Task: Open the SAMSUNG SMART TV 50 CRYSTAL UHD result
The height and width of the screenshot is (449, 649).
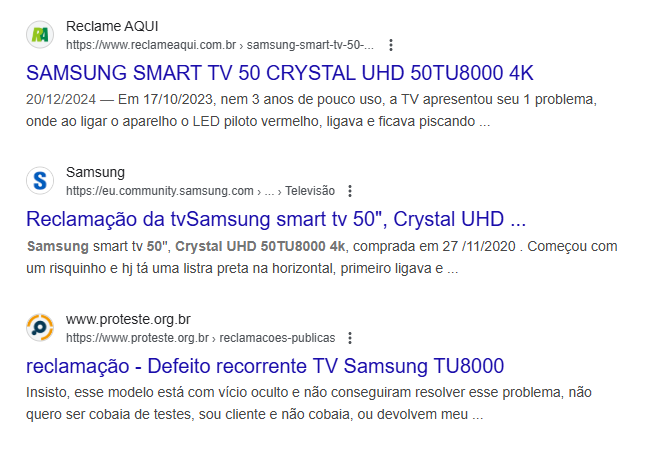Action: tap(280, 73)
